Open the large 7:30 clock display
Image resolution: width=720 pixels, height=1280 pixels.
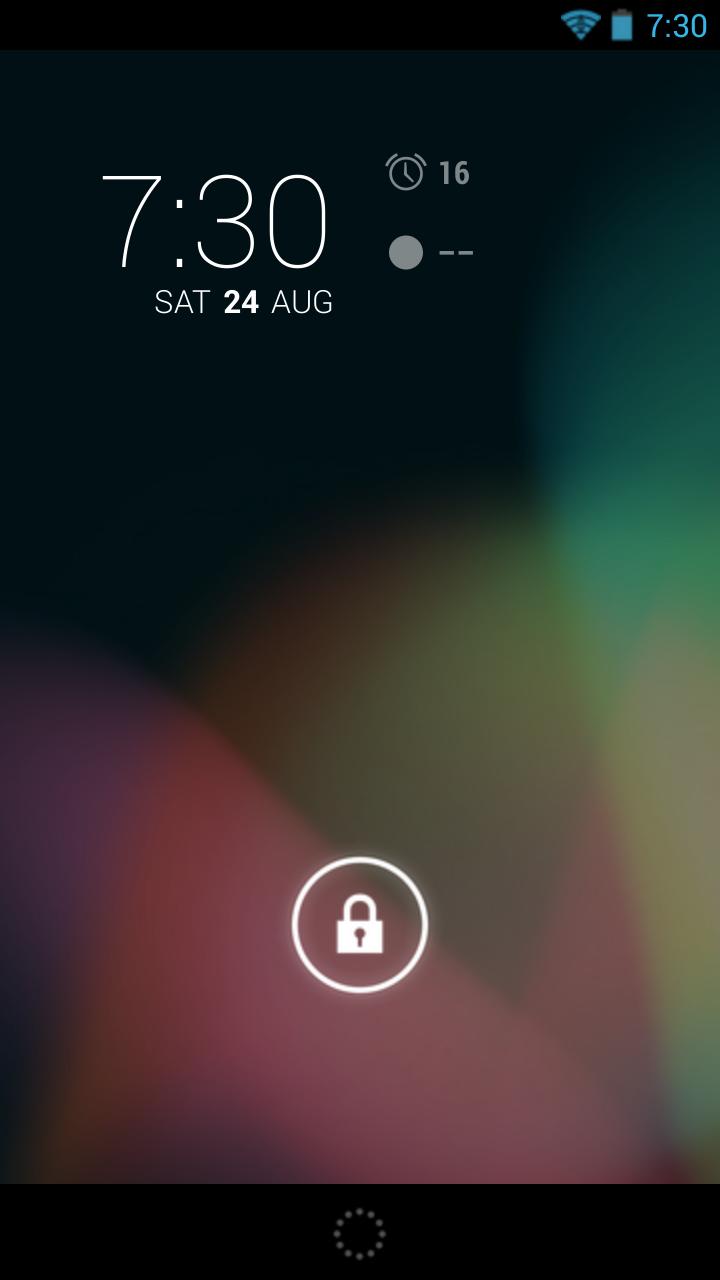[218, 222]
